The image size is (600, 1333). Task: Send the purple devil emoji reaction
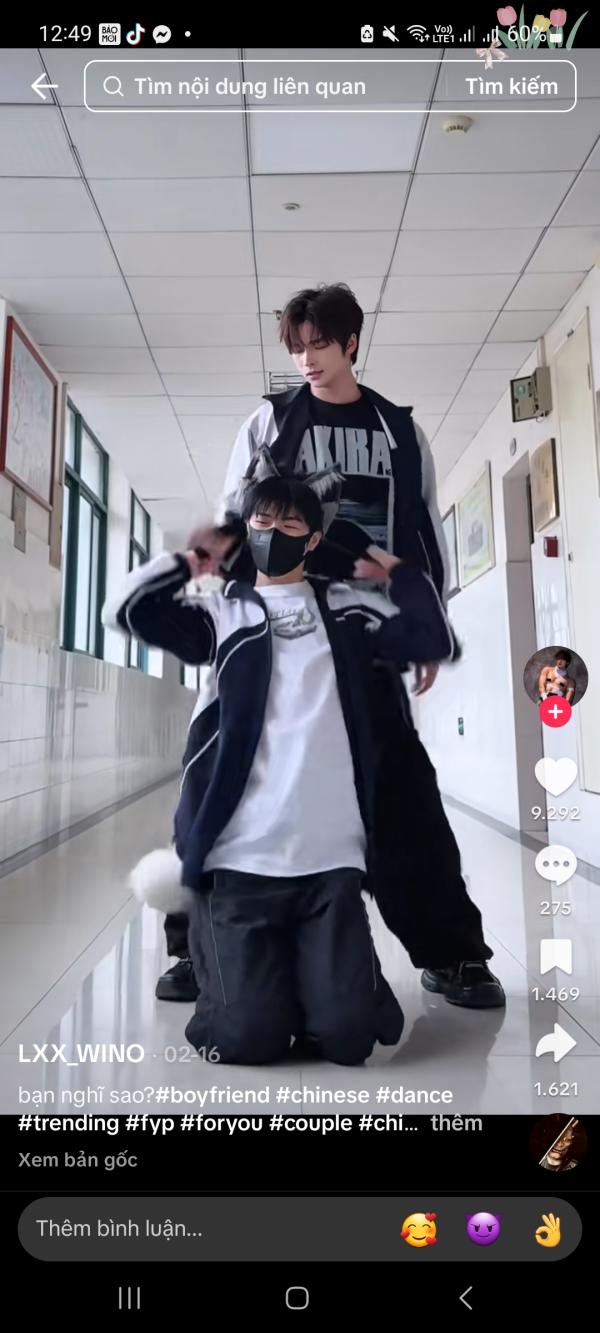click(483, 1229)
